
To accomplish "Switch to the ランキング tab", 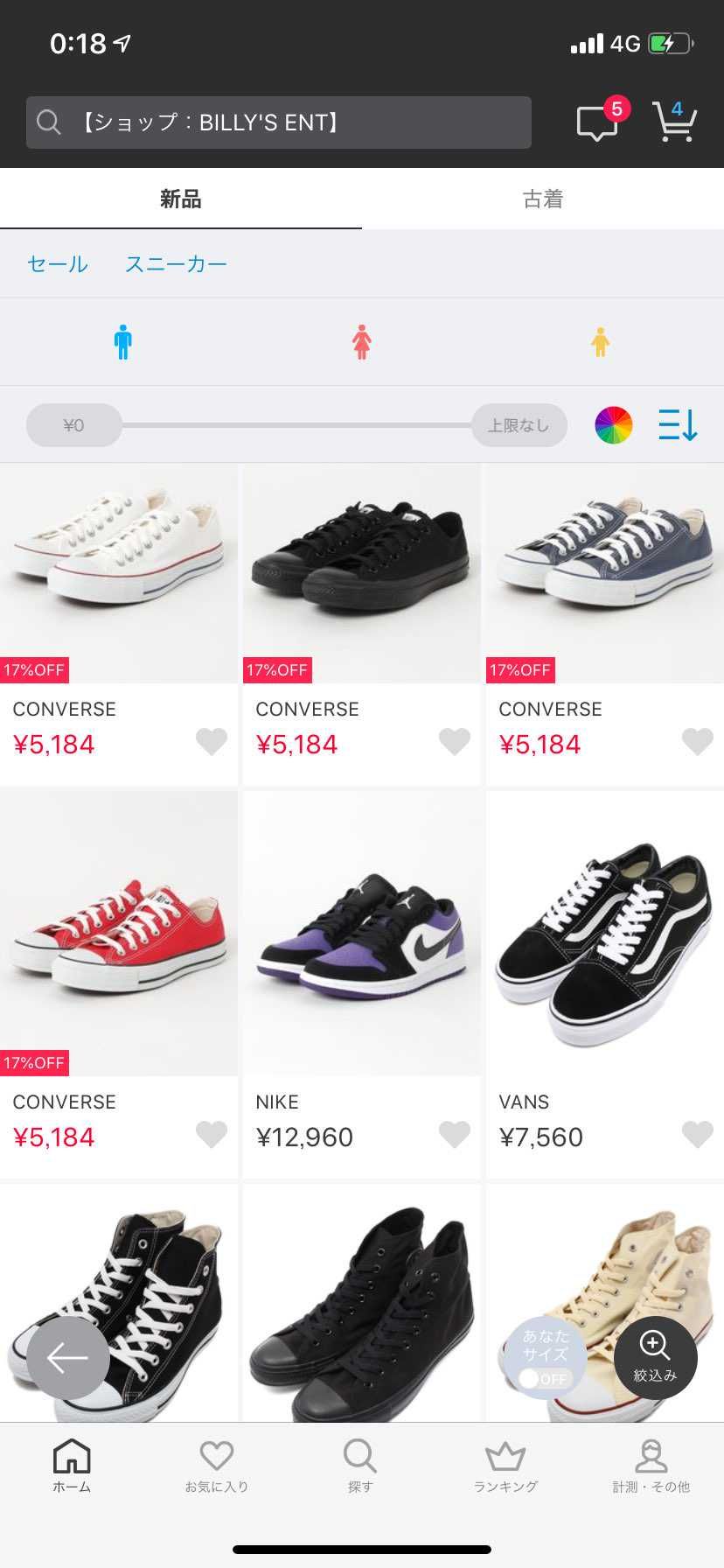I will coord(505,1467).
